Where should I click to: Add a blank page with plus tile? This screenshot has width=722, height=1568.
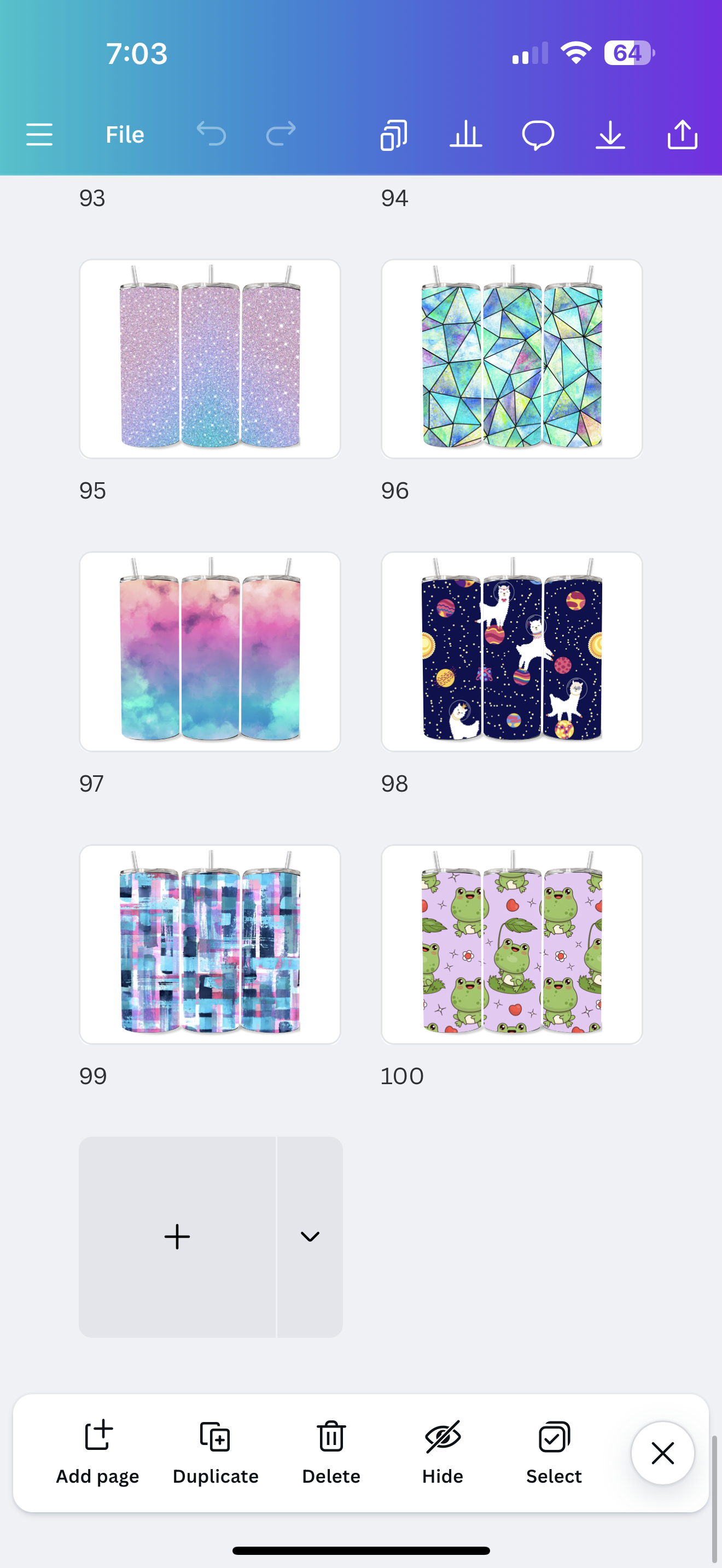pyautogui.click(x=177, y=1237)
